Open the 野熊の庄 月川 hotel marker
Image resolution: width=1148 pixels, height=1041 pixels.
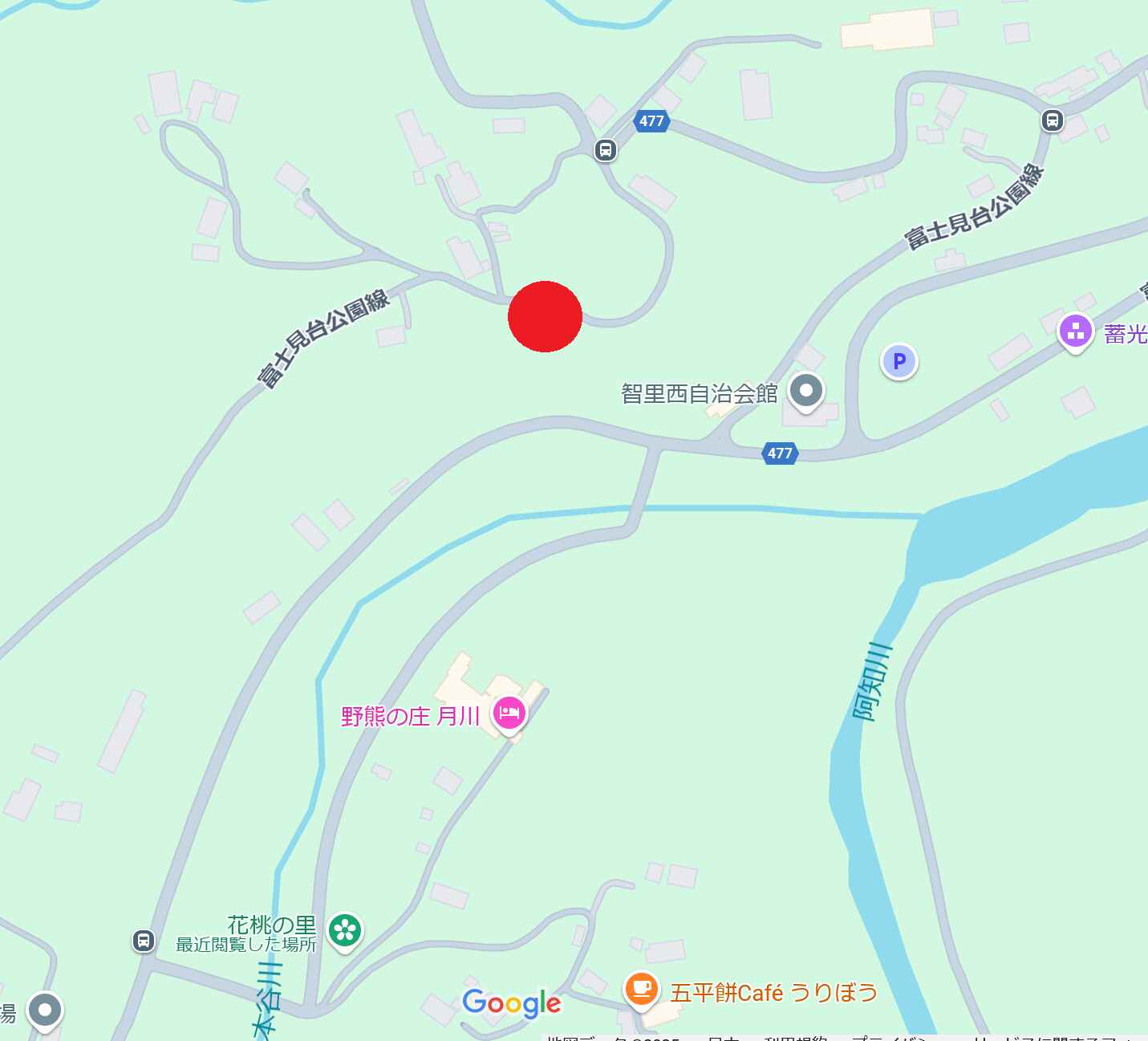click(x=509, y=712)
